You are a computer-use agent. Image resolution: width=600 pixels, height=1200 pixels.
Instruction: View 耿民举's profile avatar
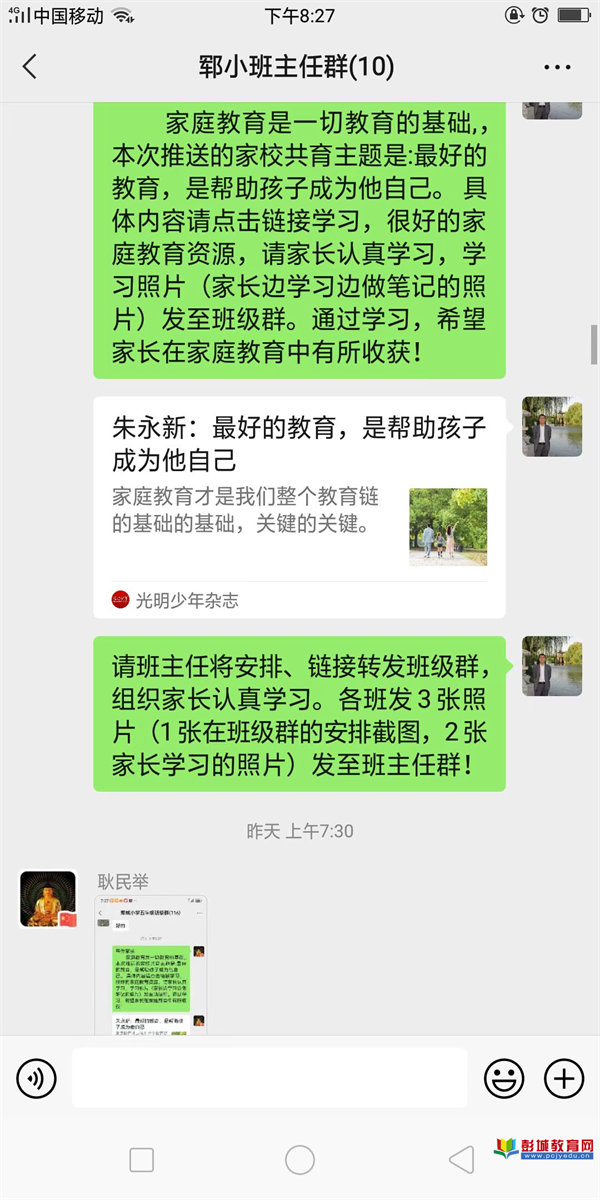tap(47, 898)
